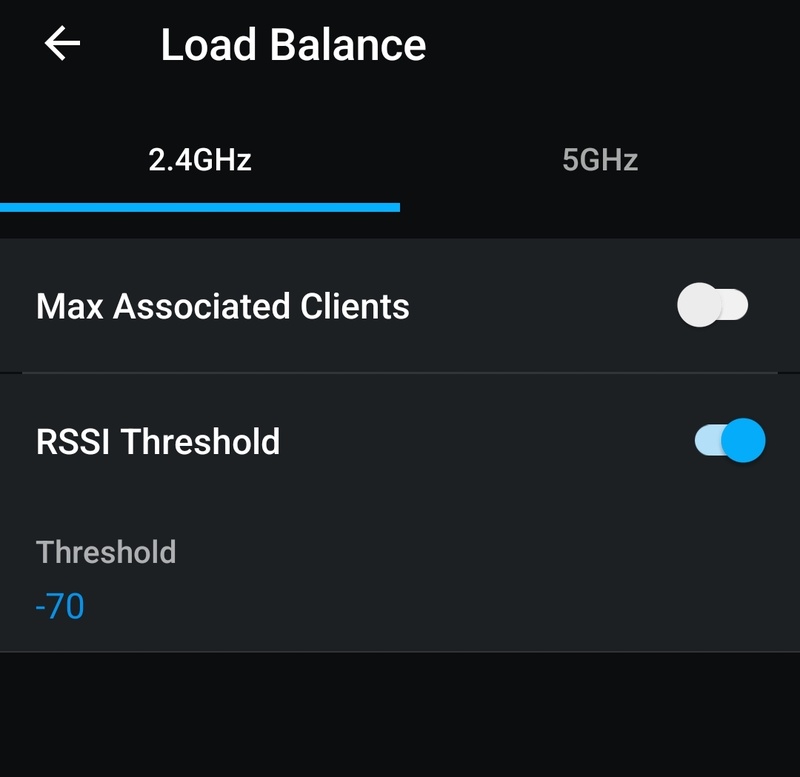Turn off RSSI Threshold switch
Screen dimensions: 800x777
[x=730, y=441]
